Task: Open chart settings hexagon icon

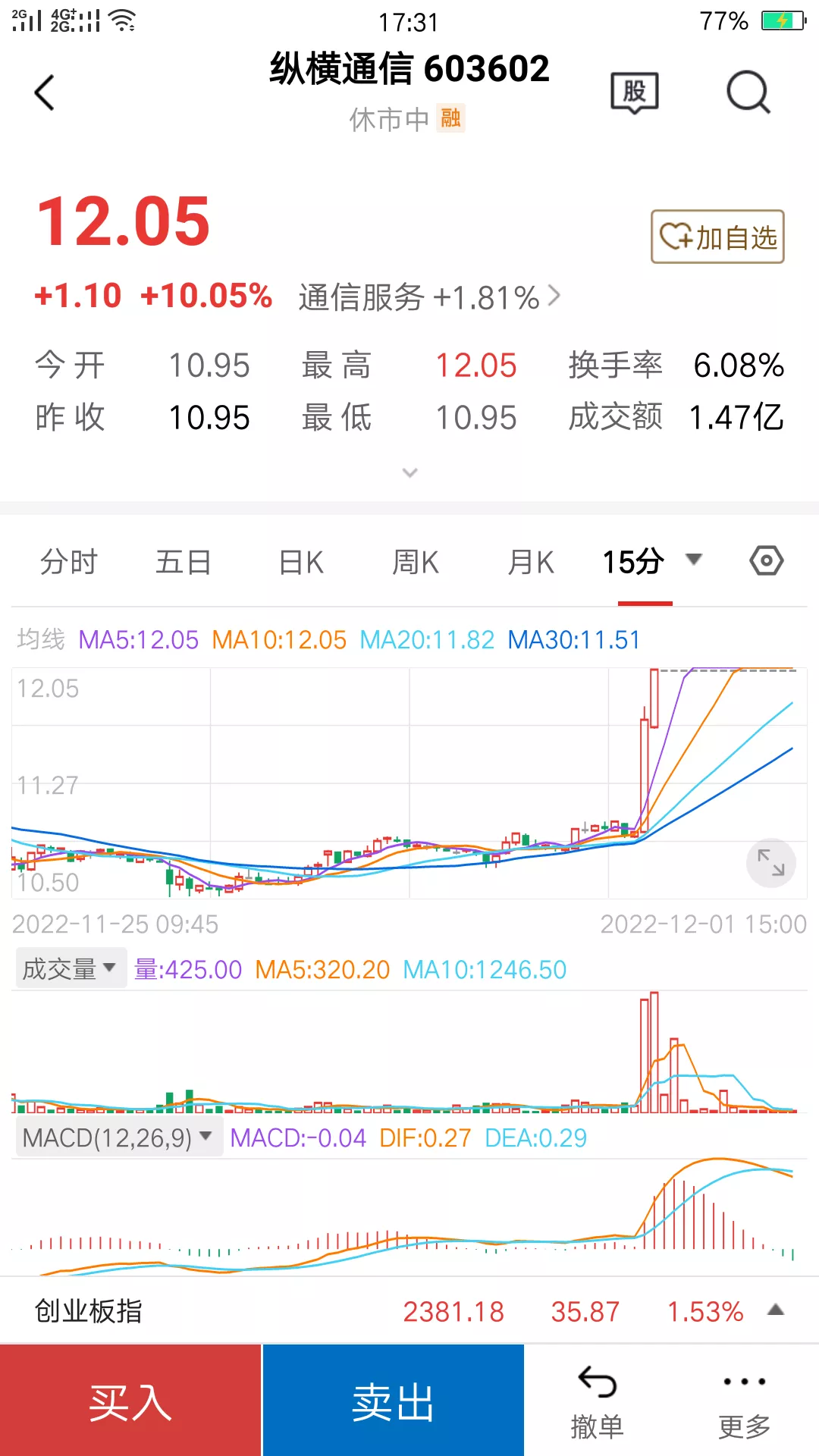Action: tap(767, 561)
